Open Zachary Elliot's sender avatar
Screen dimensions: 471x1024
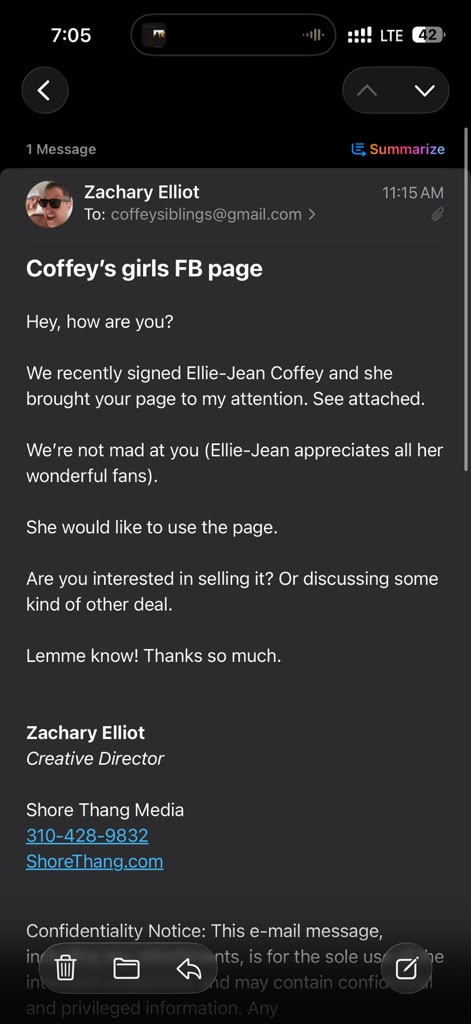pyautogui.click(x=49, y=204)
